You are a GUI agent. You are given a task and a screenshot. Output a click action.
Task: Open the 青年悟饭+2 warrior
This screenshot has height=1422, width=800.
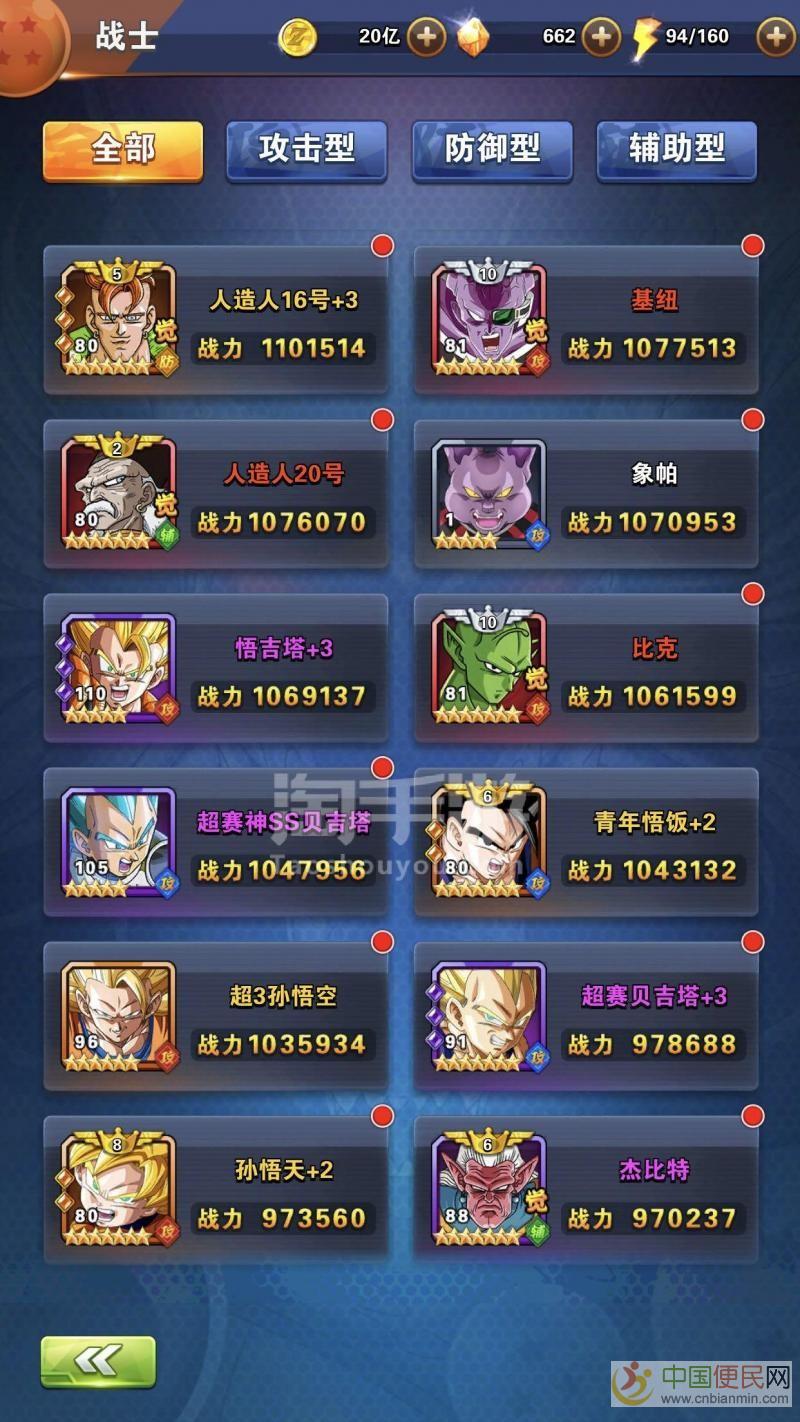pos(587,842)
